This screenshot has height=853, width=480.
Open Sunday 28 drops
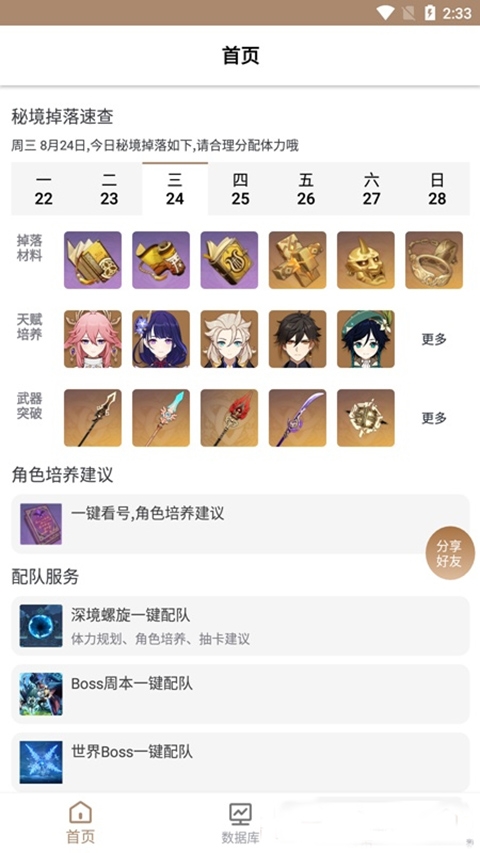click(437, 189)
